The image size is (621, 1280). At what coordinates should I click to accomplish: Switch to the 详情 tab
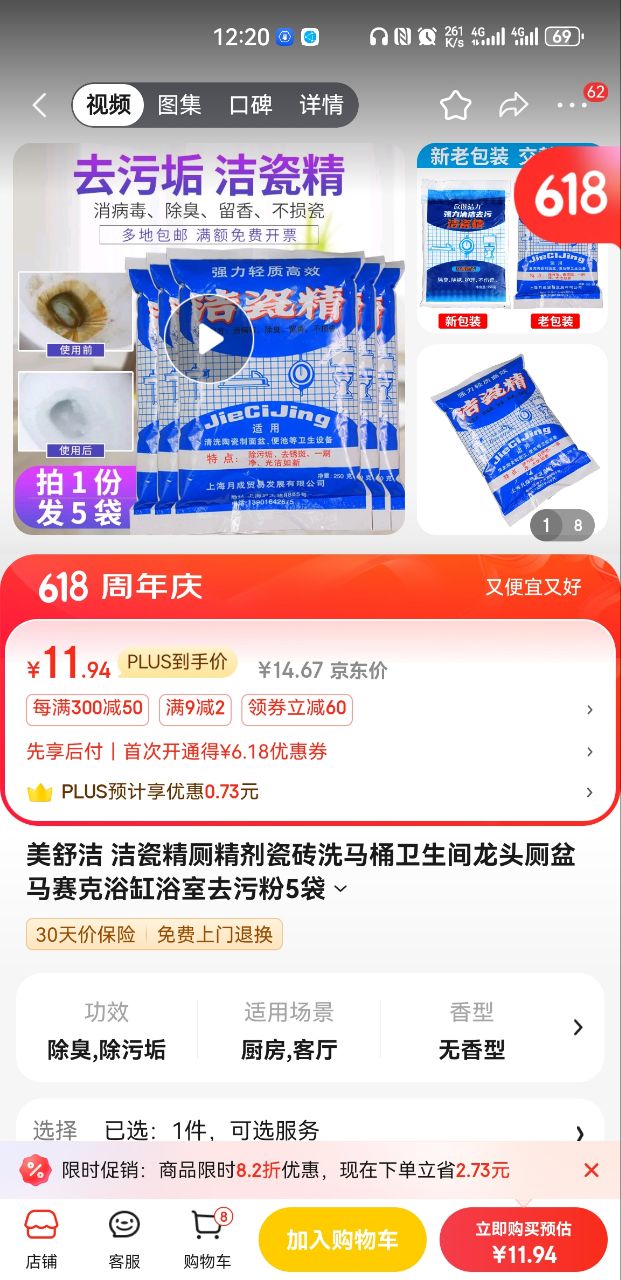(321, 105)
